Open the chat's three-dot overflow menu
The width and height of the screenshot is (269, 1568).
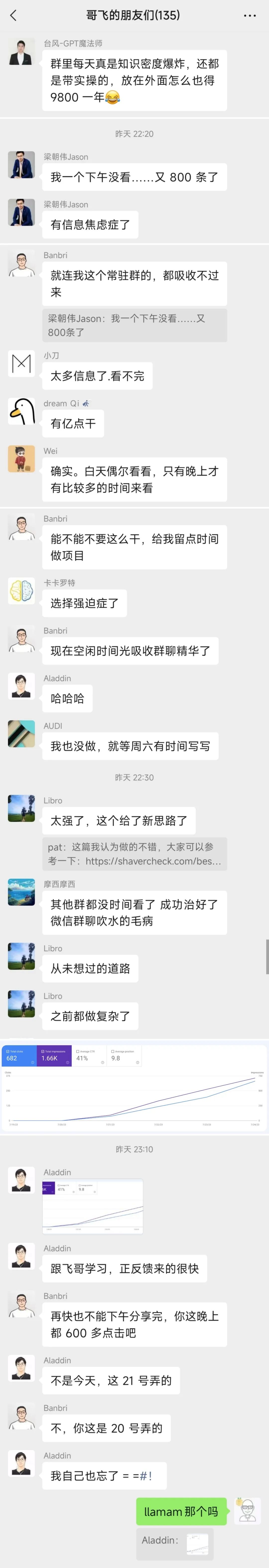tap(250, 16)
